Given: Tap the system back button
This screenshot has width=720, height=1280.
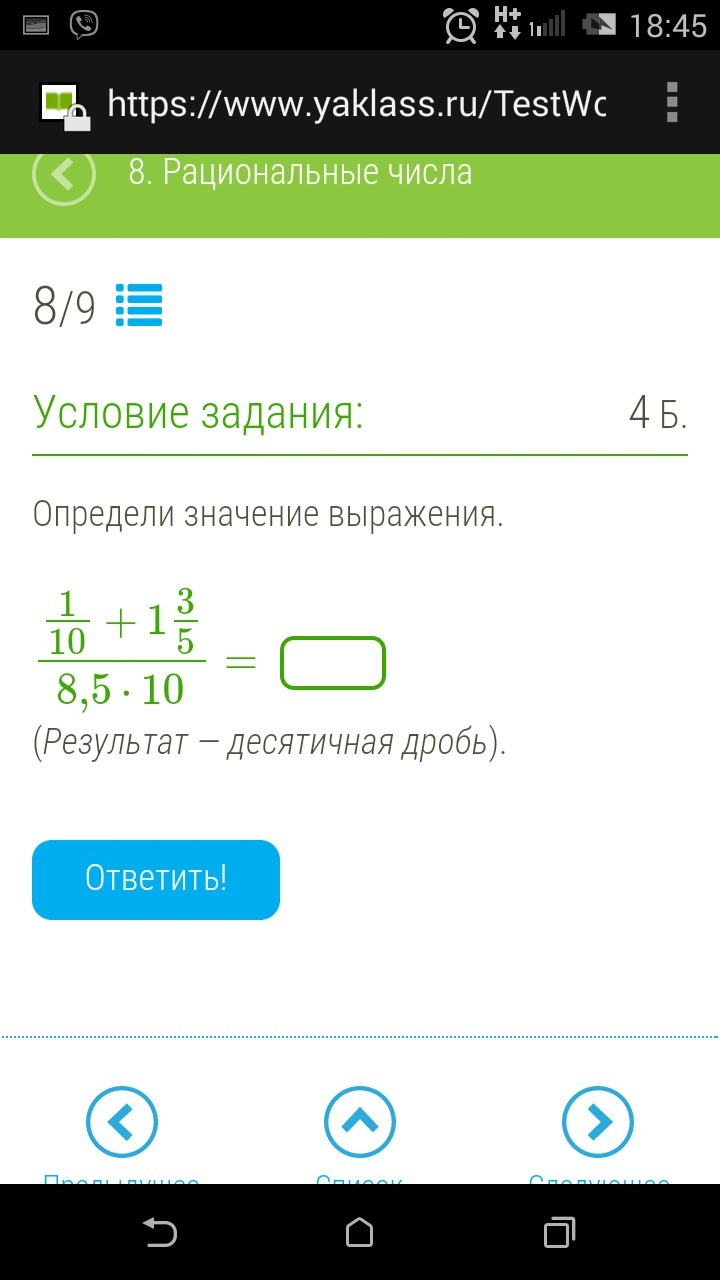Looking at the screenshot, I should tap(159, 1232).
